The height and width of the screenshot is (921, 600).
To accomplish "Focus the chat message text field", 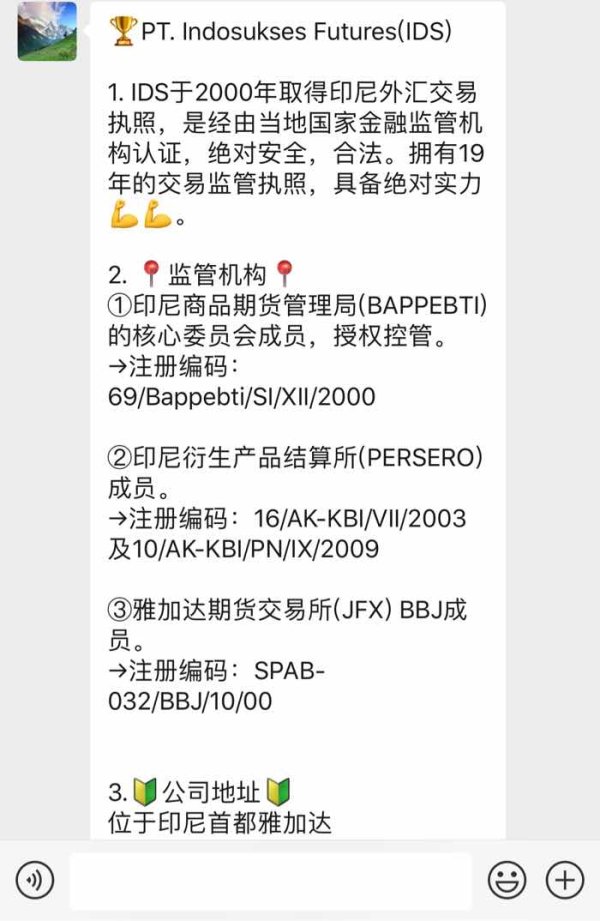I will pyautogui.click(x=270, y=881).
